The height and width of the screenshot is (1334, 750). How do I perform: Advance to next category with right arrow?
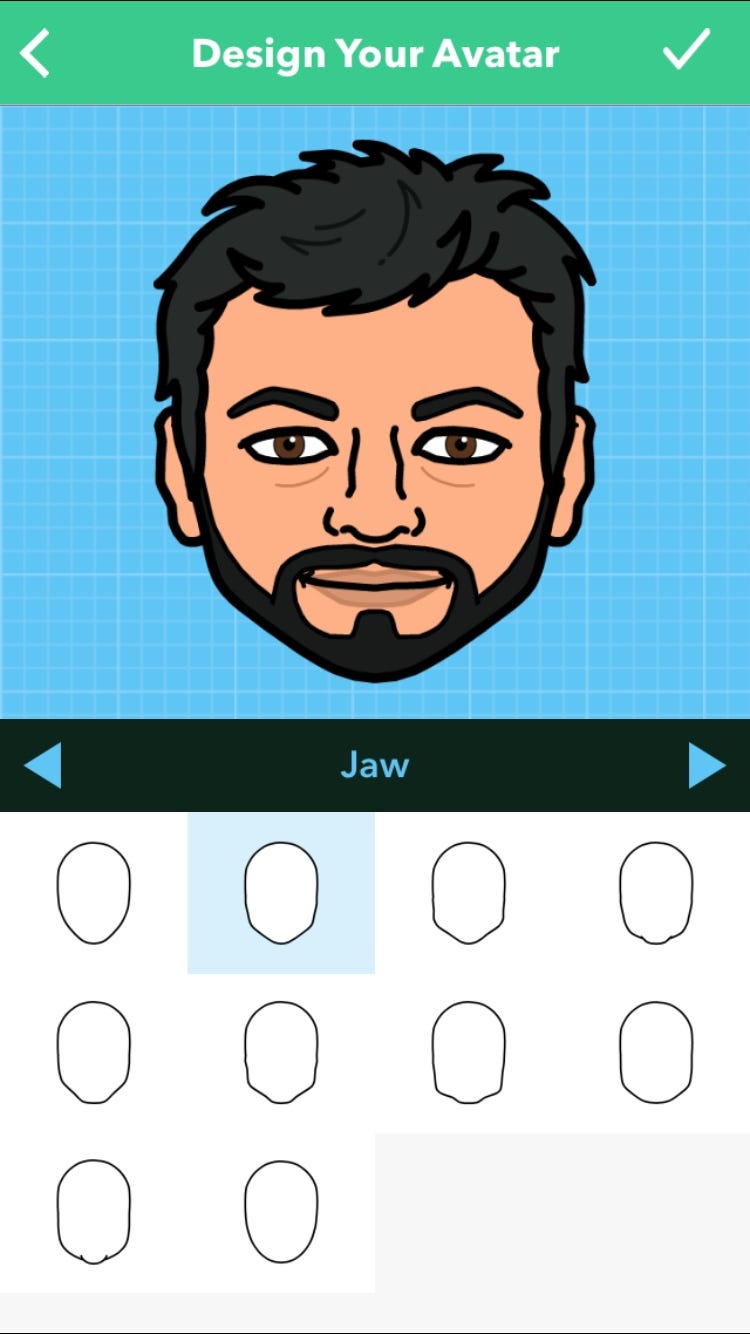point(707,765)
